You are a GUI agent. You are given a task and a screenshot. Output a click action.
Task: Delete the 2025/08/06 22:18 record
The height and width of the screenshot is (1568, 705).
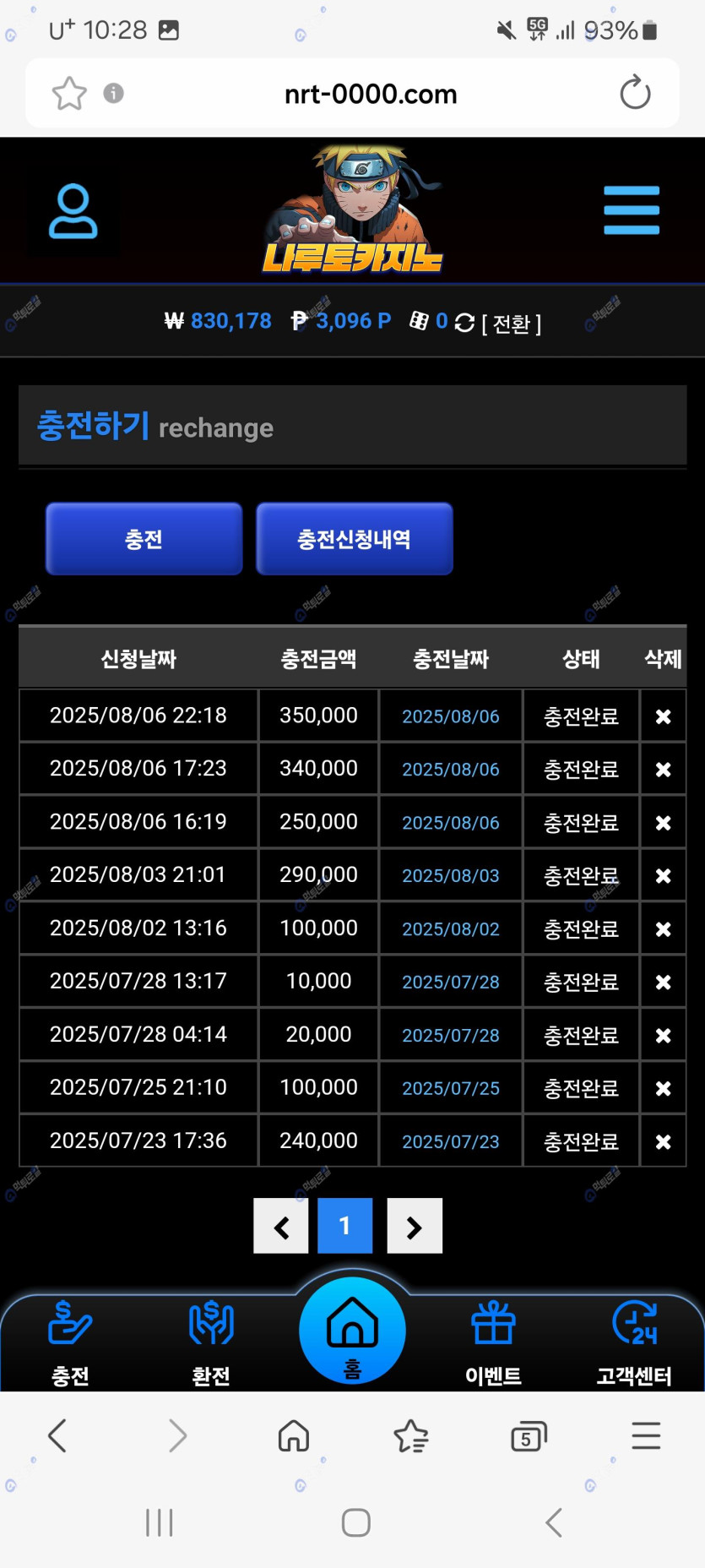click(x=663, y=716)
